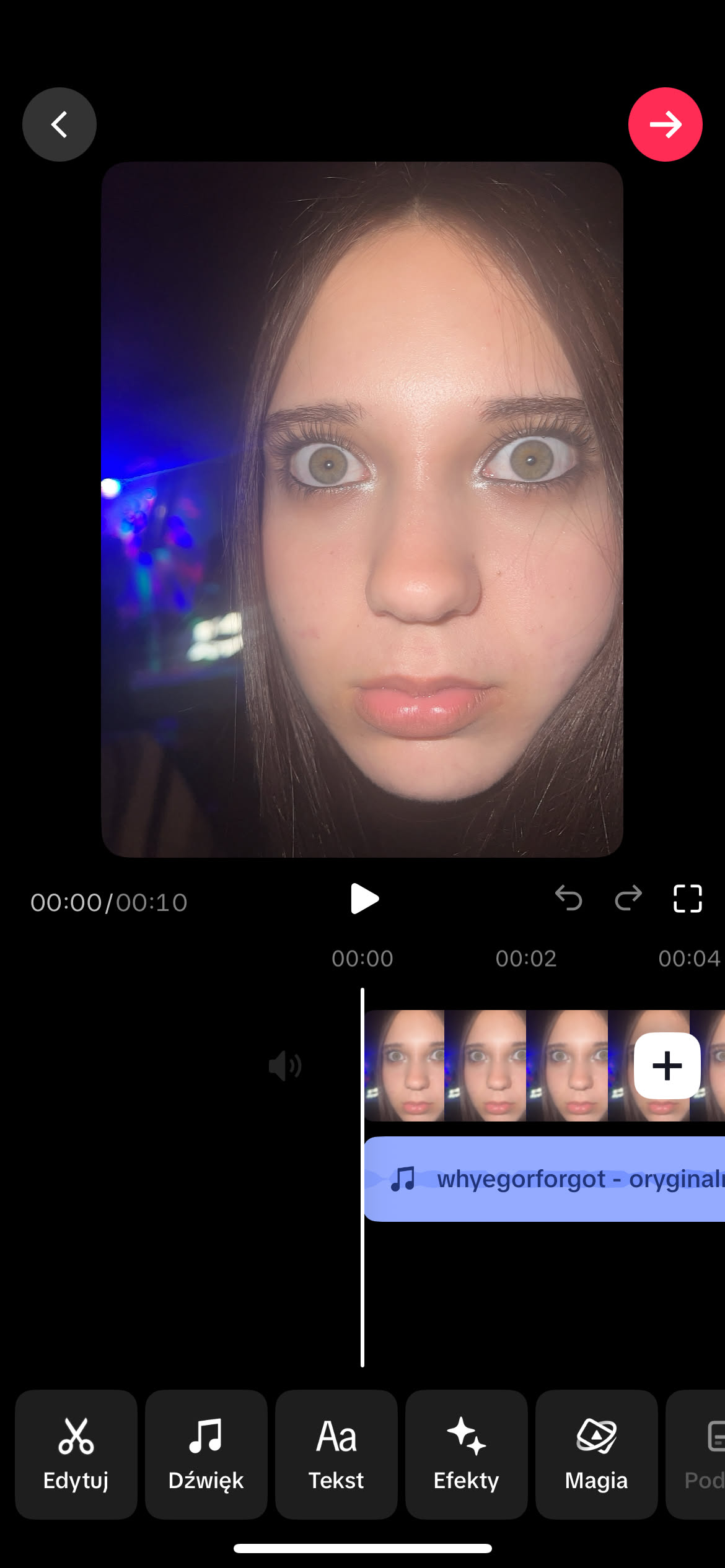Add text with Tekst tool
725x1568 pixels.
click(336, 1454)
